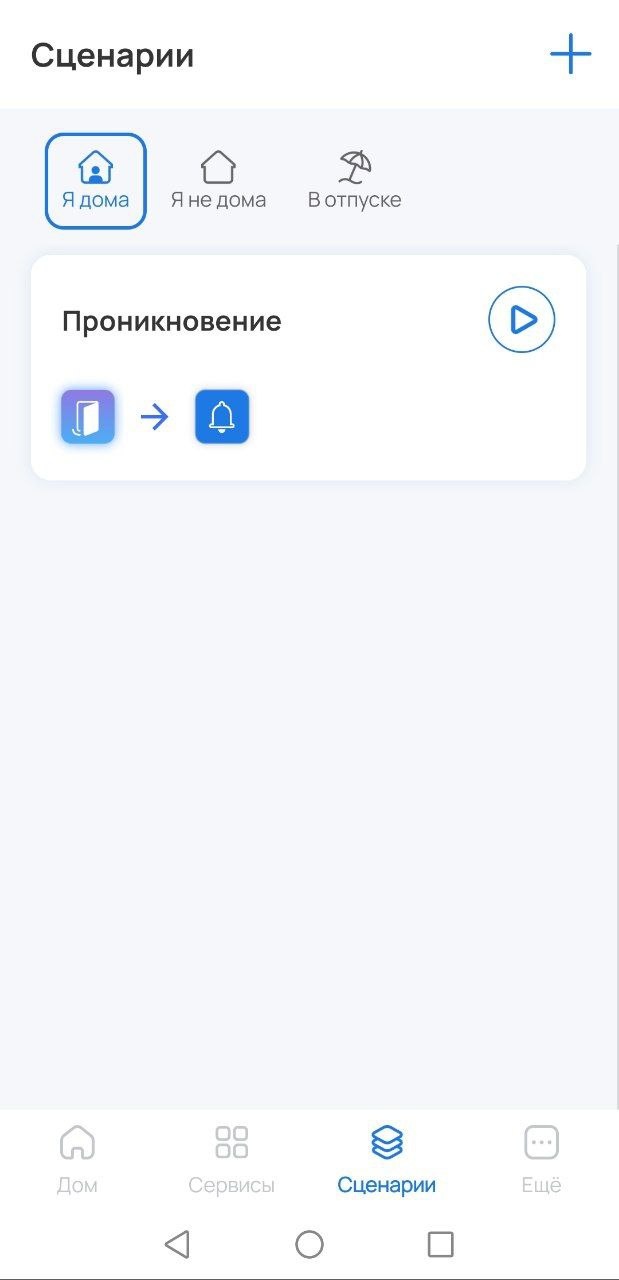Open the Ещё tab

541,1160
